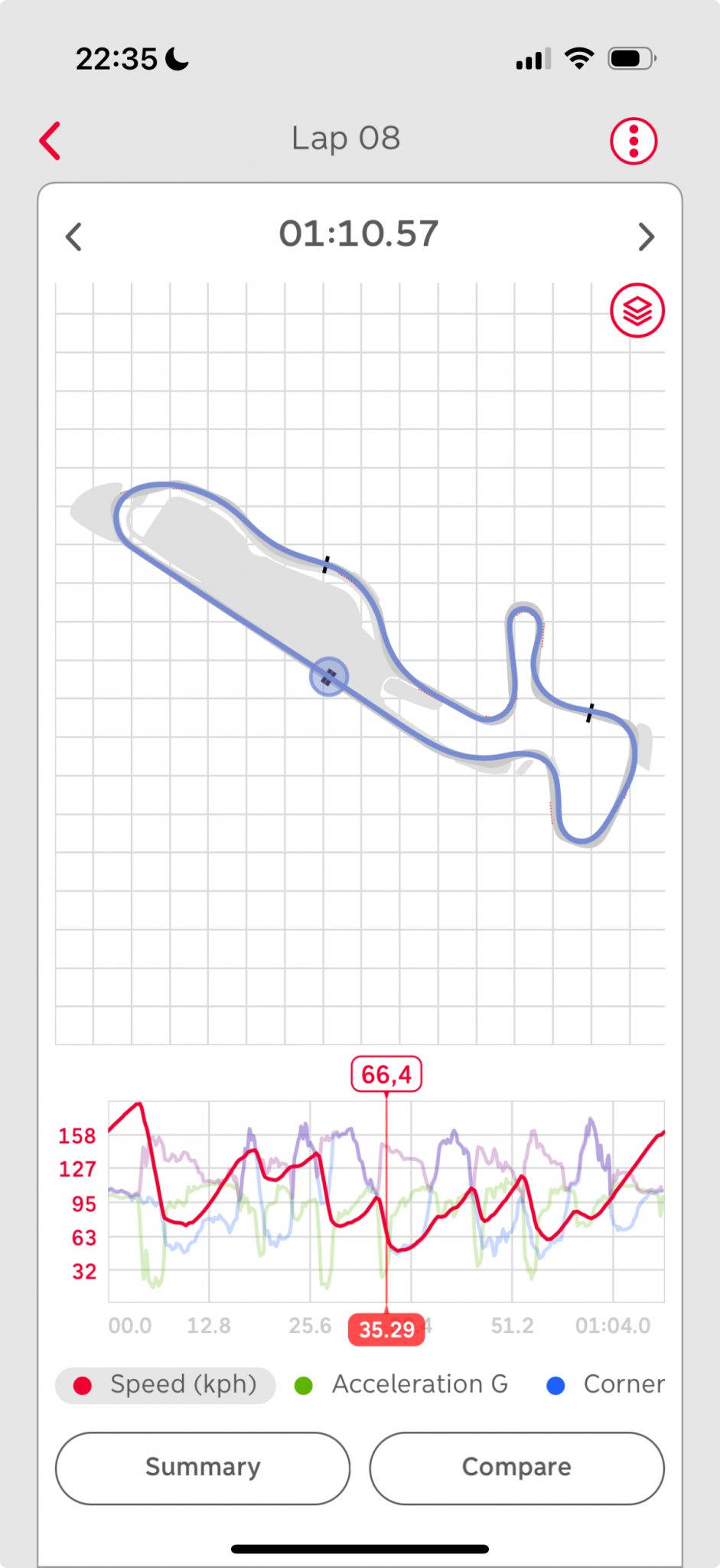Select the Corner data series
The width and height of the screenshot is (720, 1568).
(x=606, y=1385)
